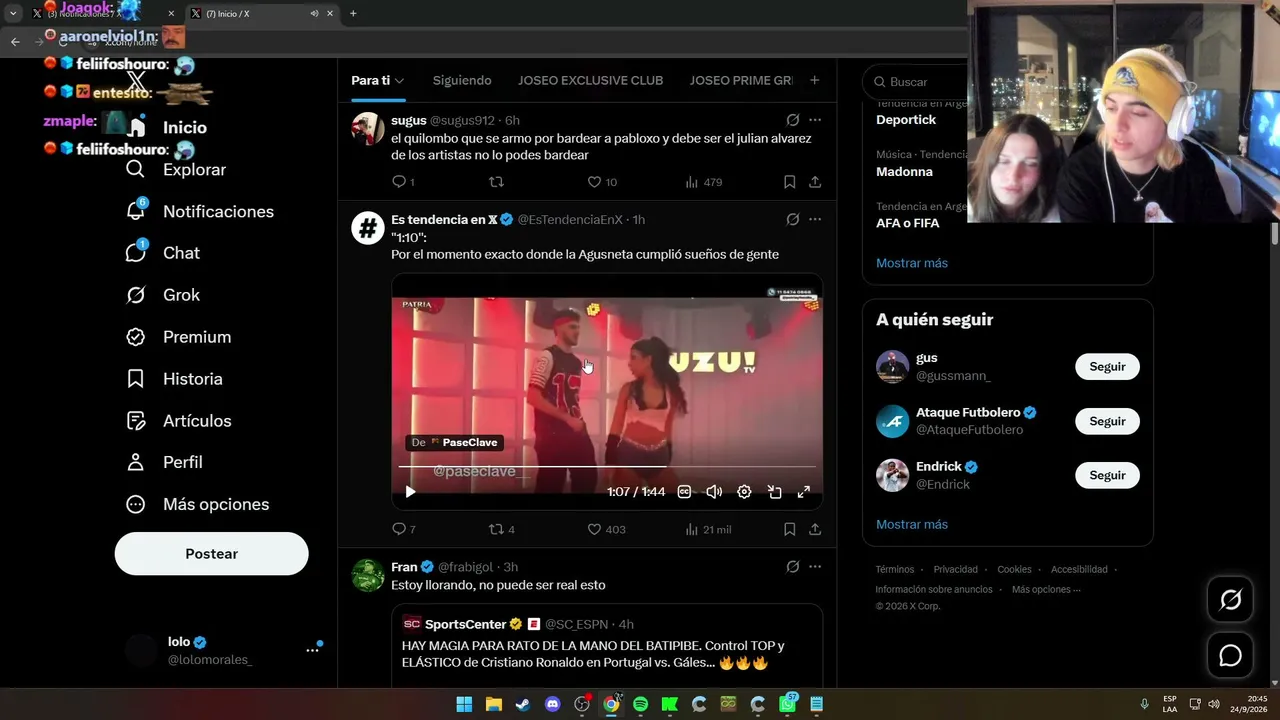
Task: Bookmark the sugus tweet
Action: [x=789, y=182]
